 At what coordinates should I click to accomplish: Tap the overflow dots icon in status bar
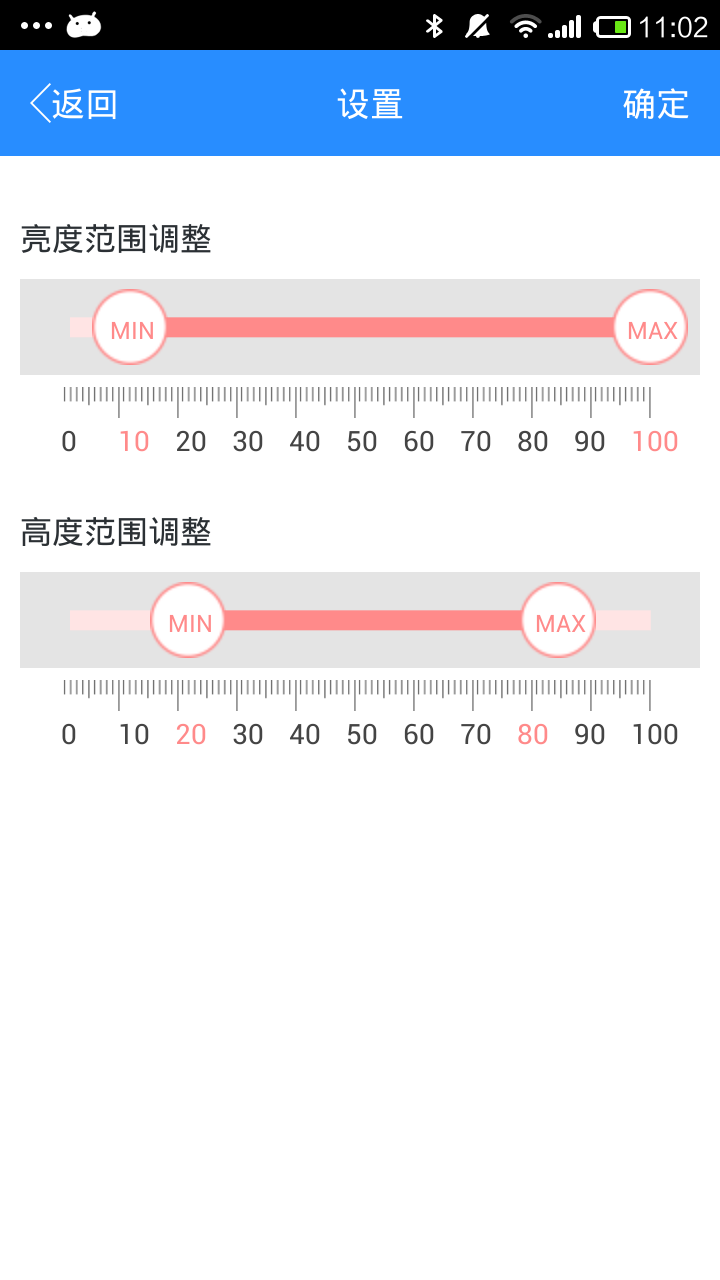point(37,26)
